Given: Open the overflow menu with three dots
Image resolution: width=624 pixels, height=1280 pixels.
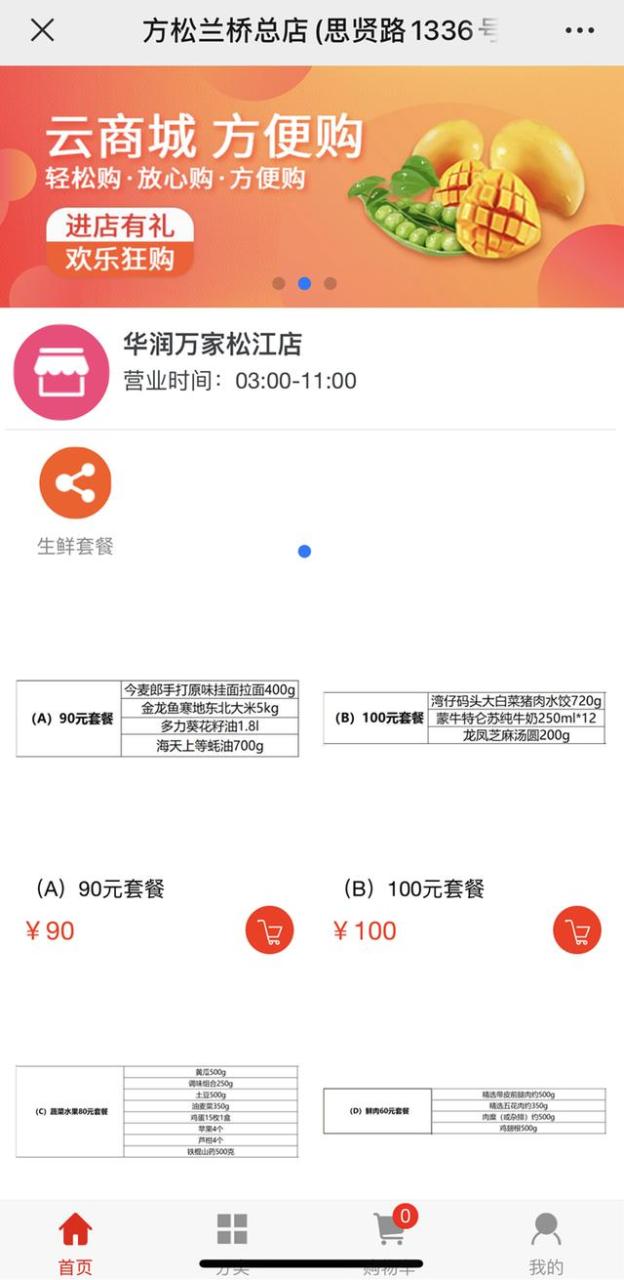Looking at the screenshot, I should click(579, 31).
